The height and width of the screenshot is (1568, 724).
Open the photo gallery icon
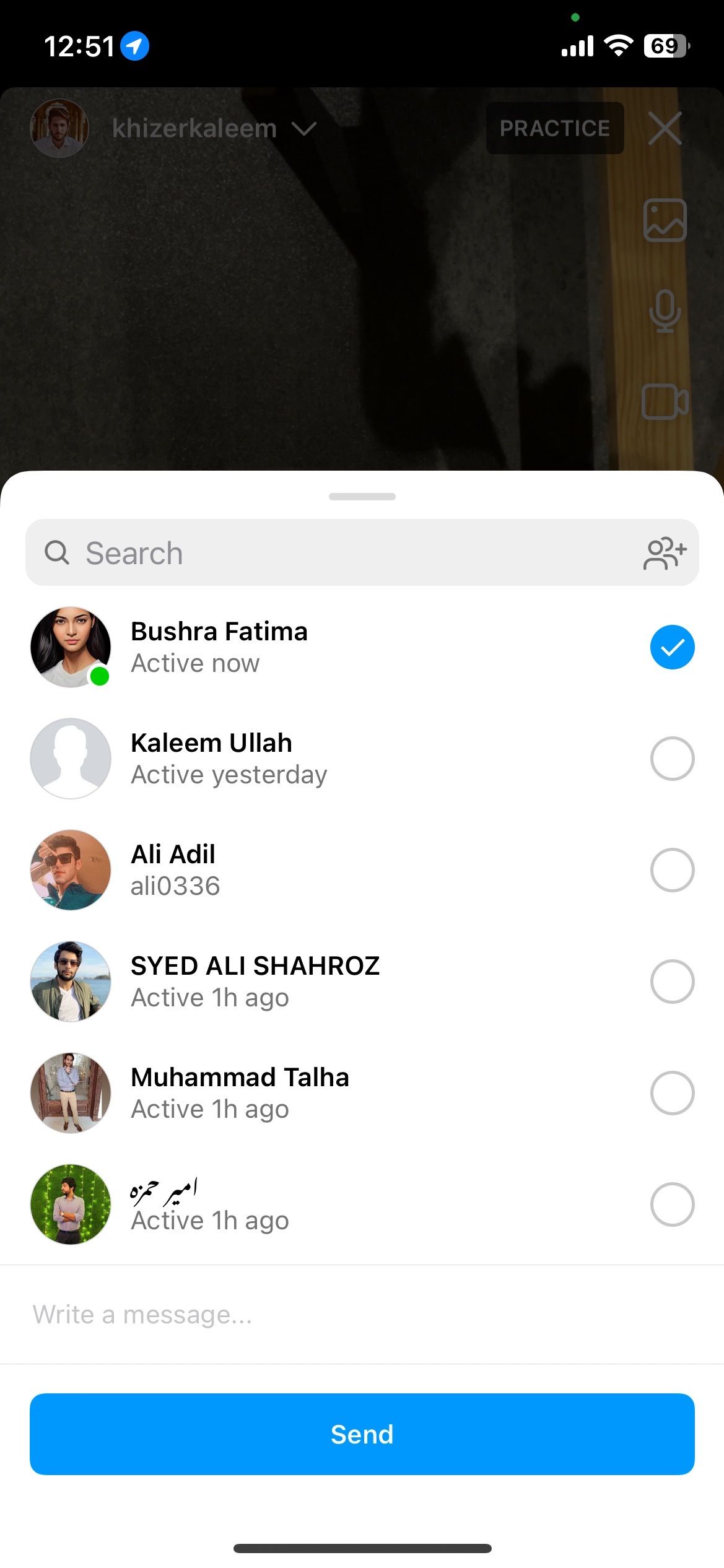coord(665,220)
